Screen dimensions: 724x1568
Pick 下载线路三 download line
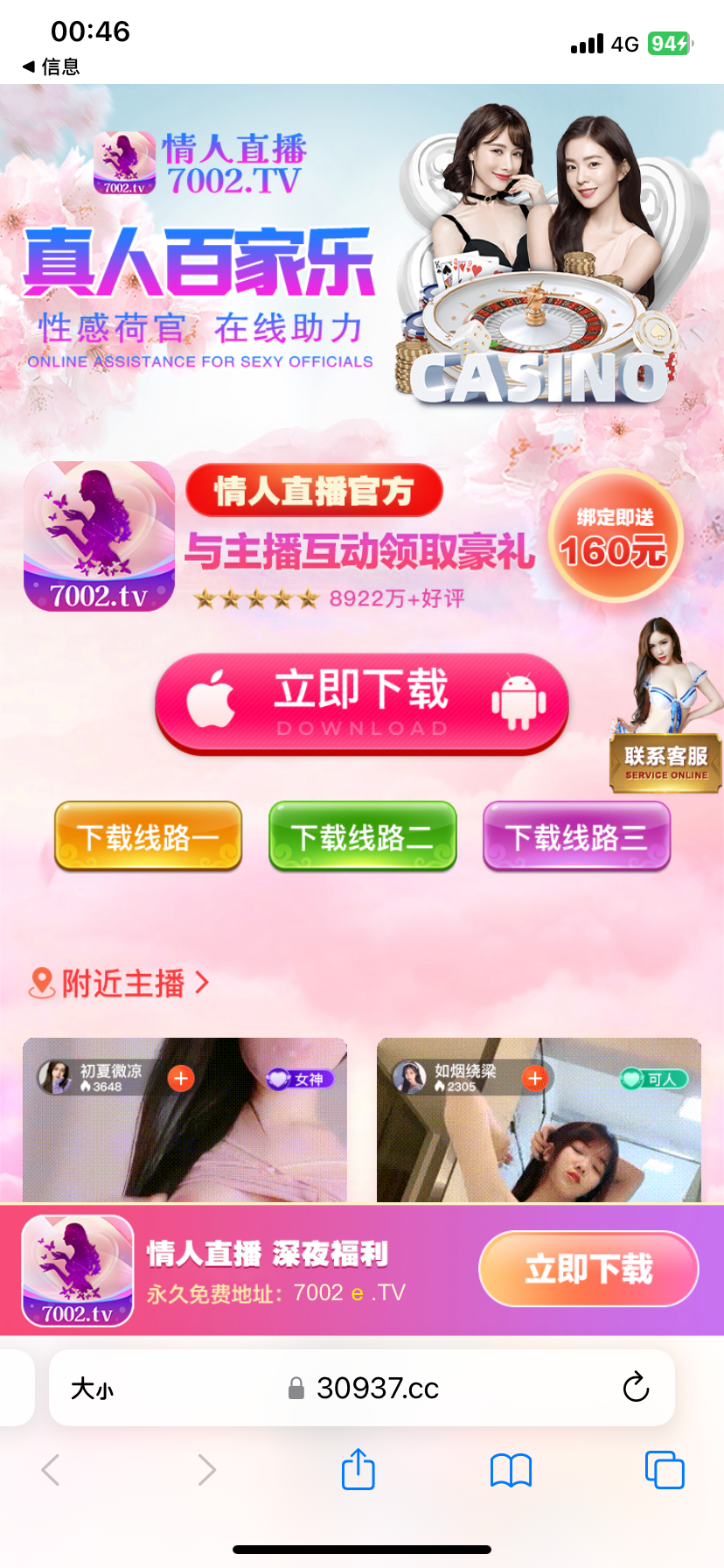click(x=576, y=836)
